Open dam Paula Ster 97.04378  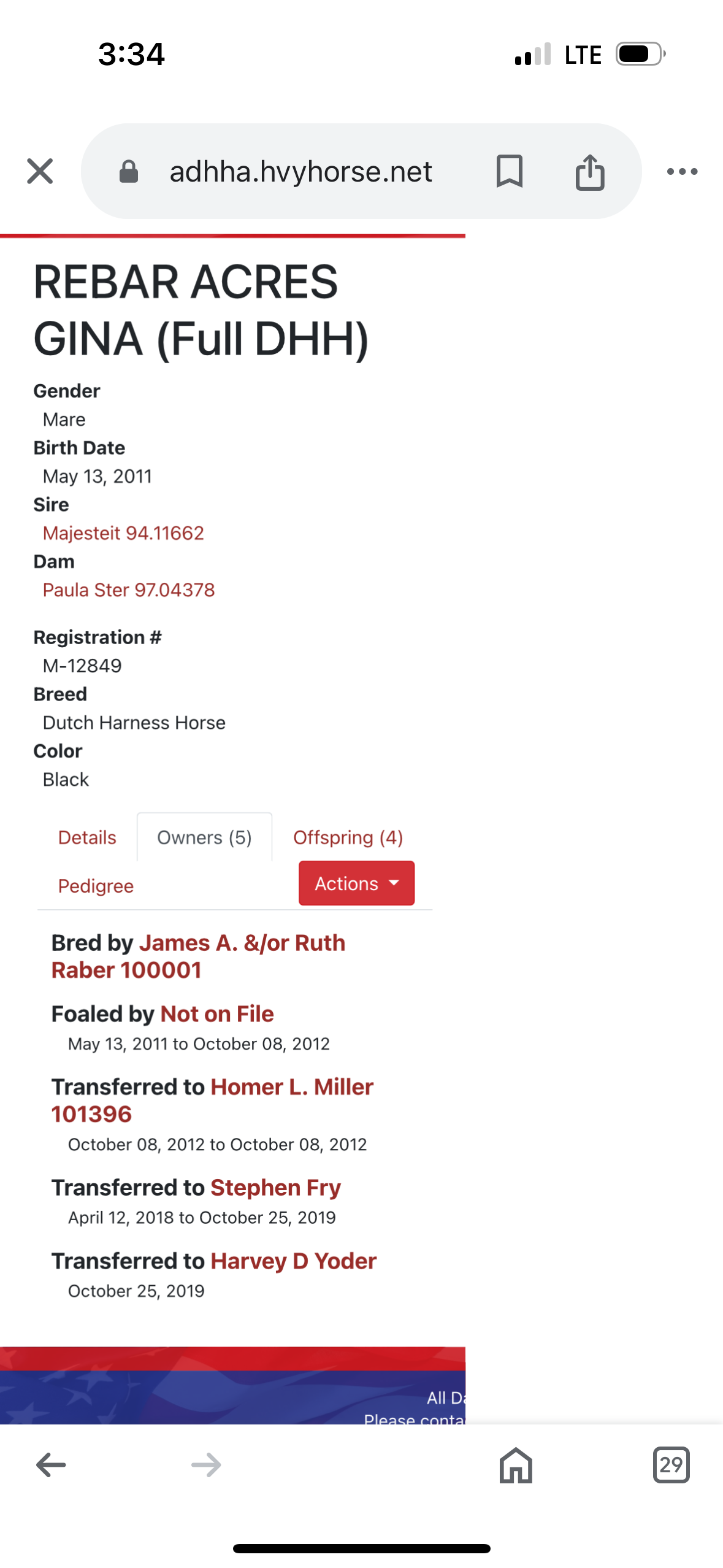coord(129,590)
